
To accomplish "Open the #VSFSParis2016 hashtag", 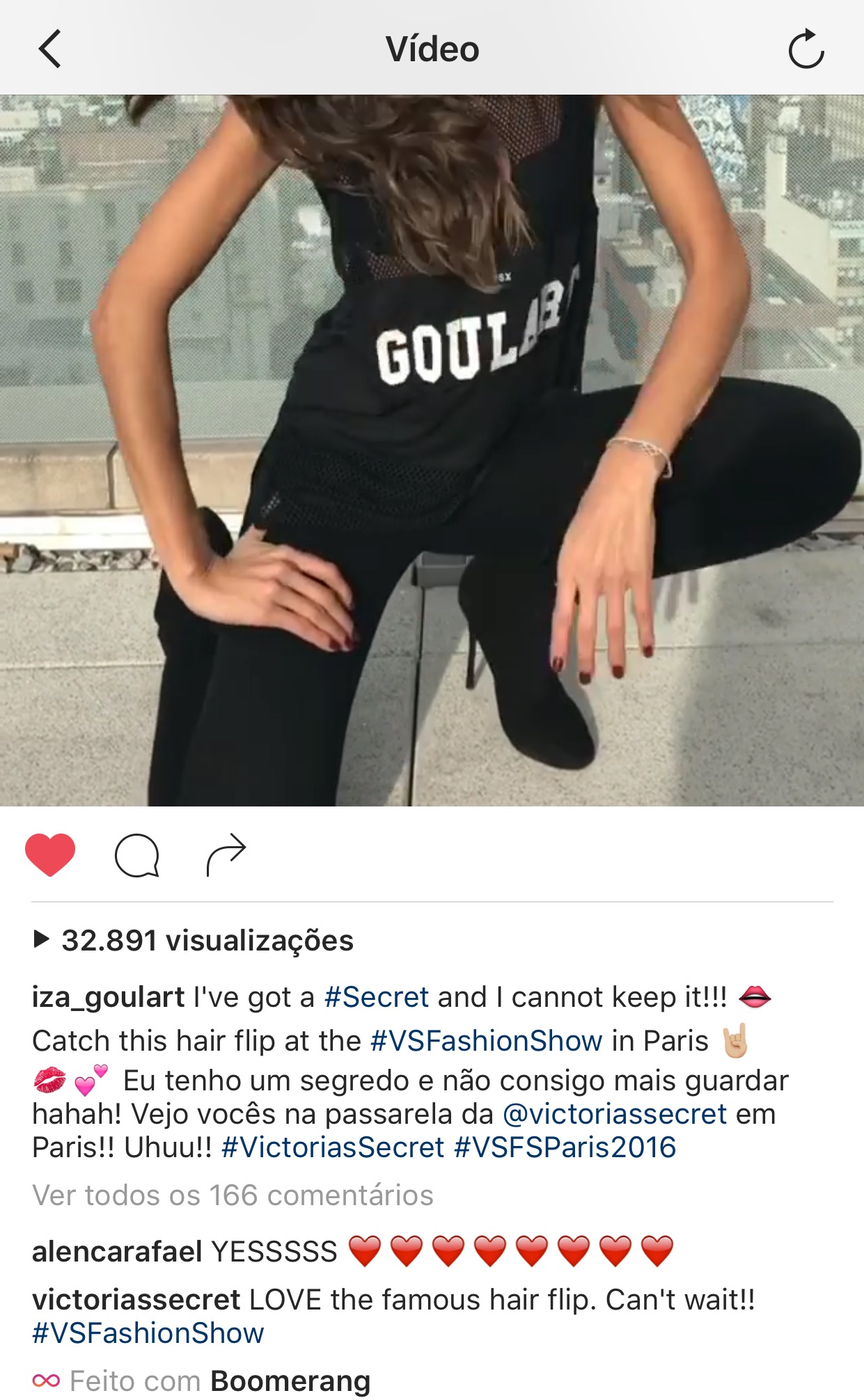I will [x=565, y=1147].
